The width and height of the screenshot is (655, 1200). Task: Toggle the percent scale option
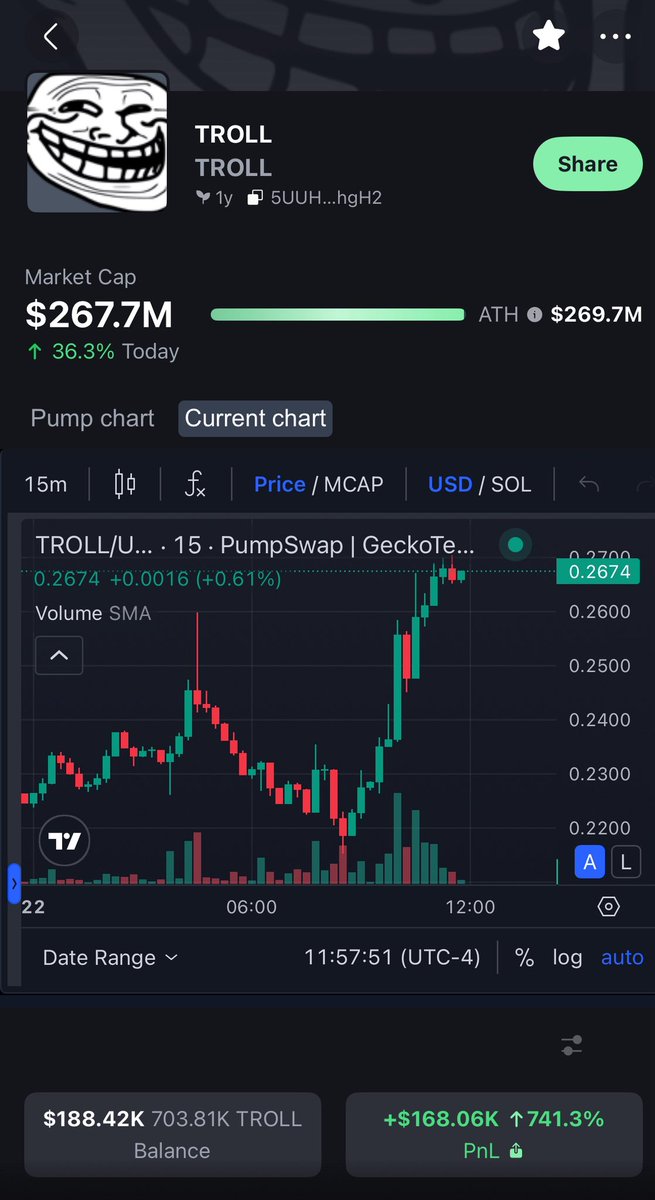[x=524, y=957]
